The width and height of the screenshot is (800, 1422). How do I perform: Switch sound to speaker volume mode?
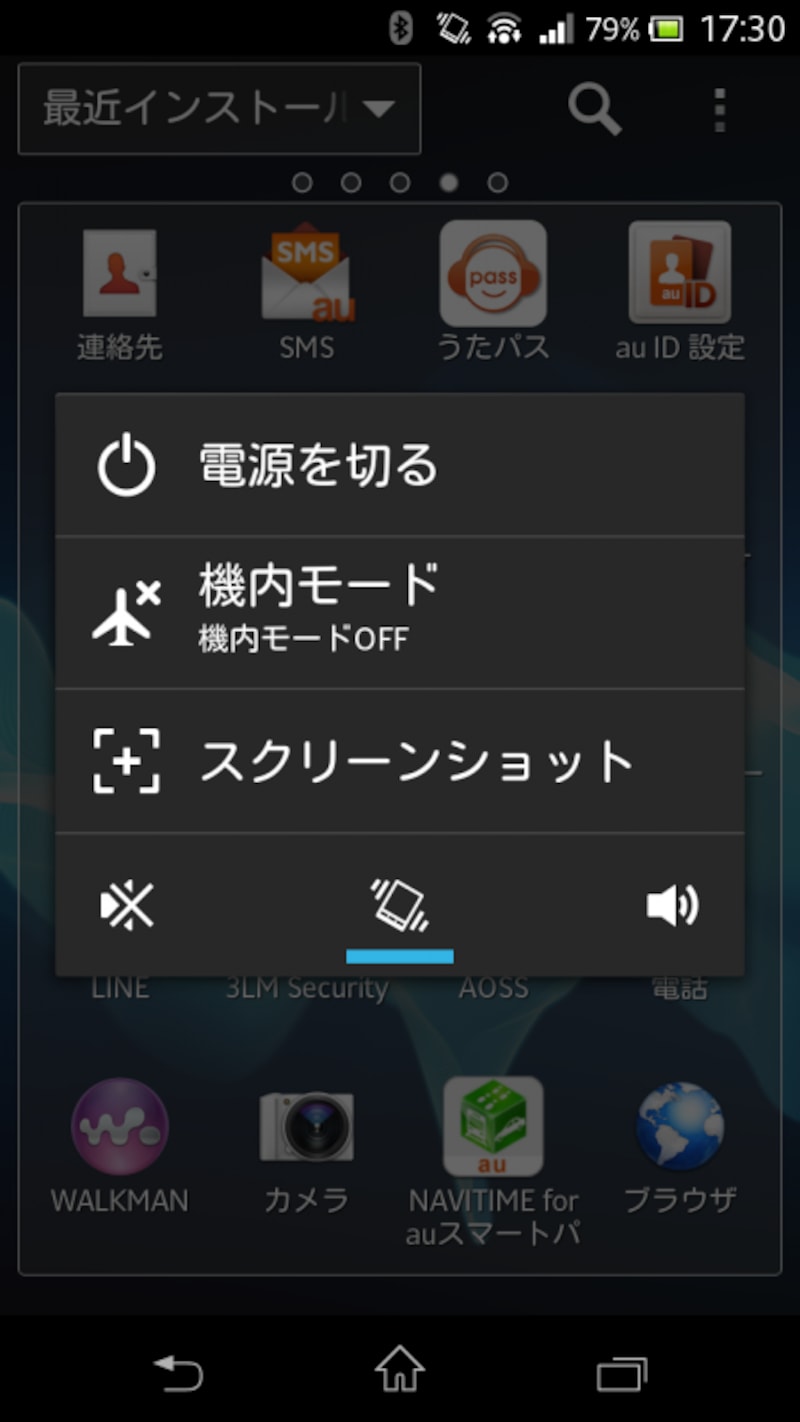672,905
